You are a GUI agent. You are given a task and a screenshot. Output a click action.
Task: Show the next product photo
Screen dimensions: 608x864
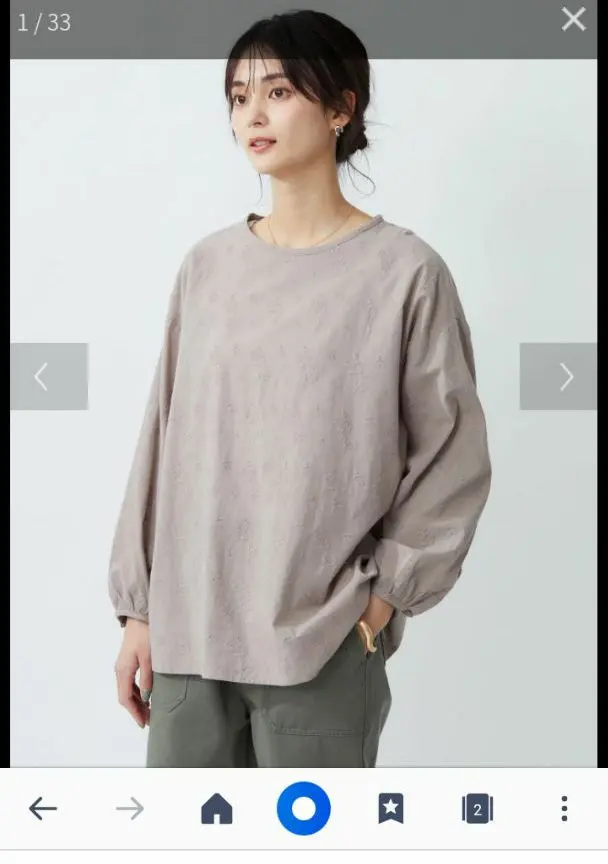[559, 376]
